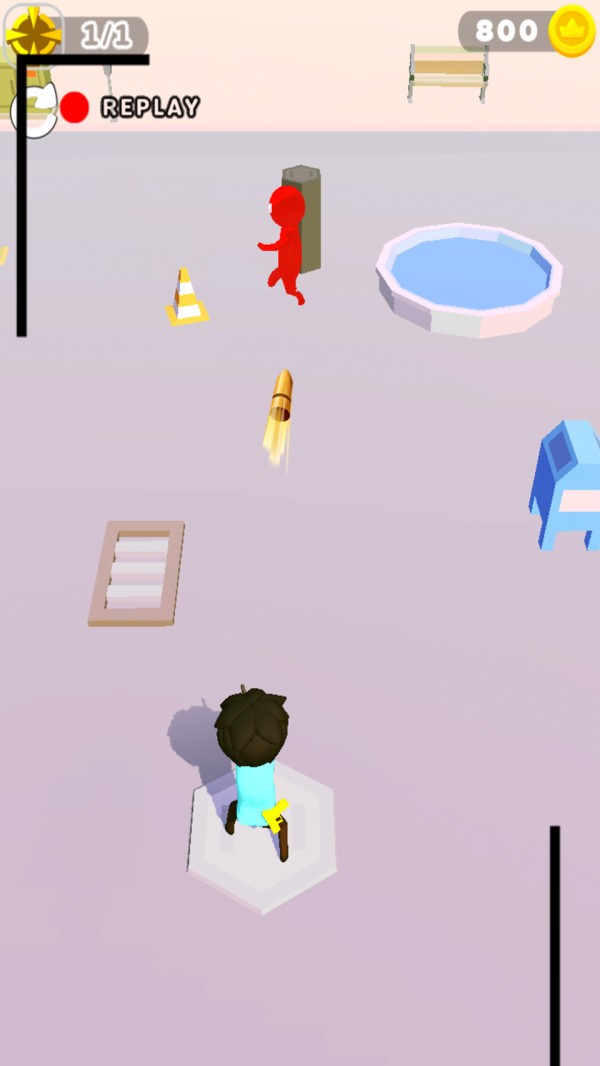The image size is (600, 1066).
Task: Tap the circular restart arrows icon
Action: [37, 110]
